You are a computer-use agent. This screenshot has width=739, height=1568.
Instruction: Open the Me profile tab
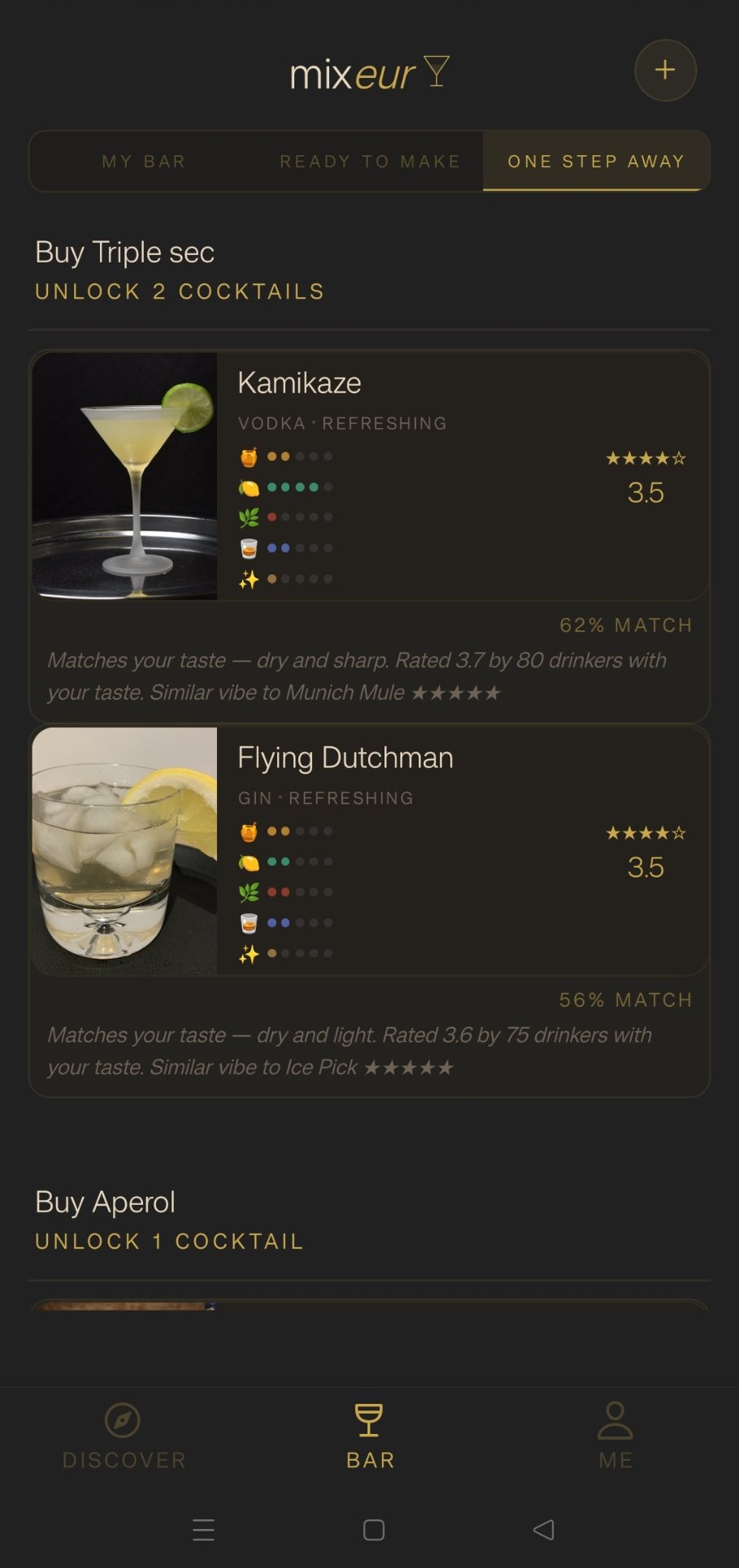click(615, 1436)
